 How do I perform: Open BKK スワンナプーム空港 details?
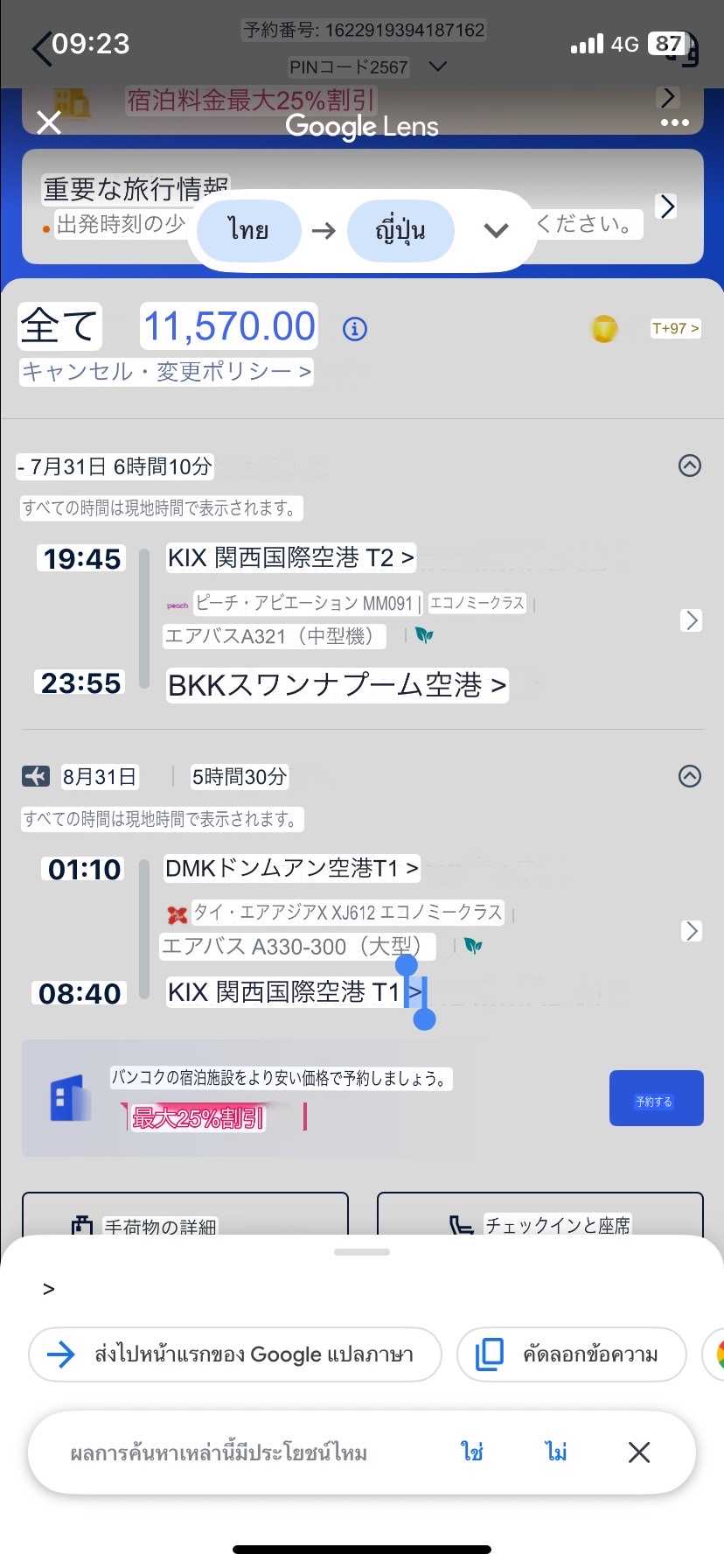point(337,685)
